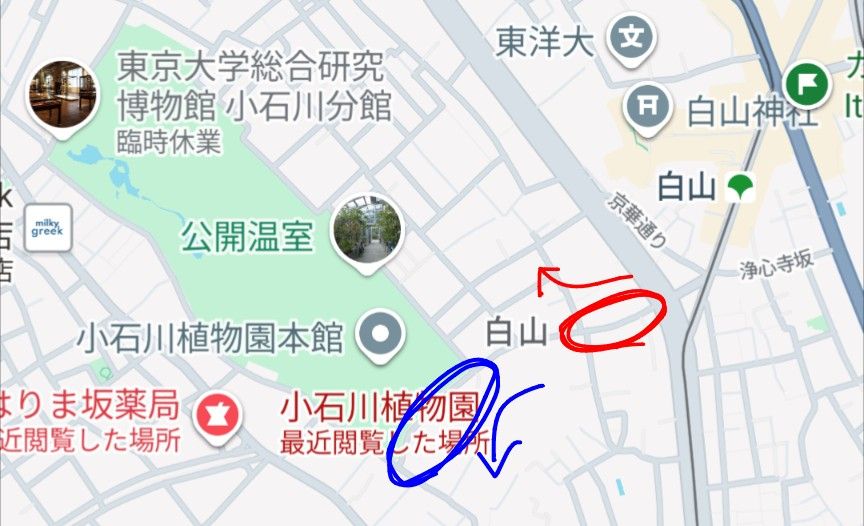864x526 pixels.
Task: Select the 公開温室 photo marker
Action: click(x=367, y=231)
